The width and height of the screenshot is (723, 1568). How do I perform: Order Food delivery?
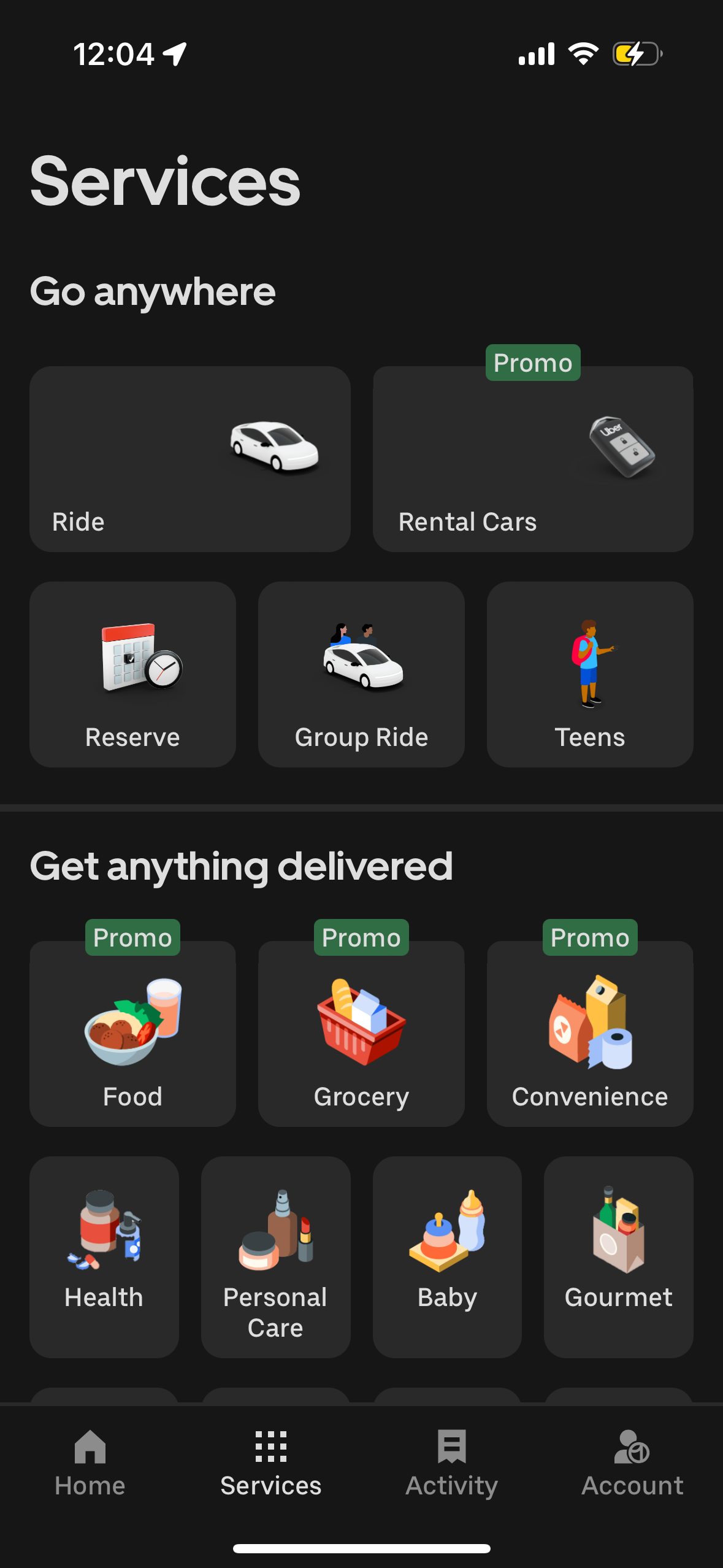pos(132,1037)
